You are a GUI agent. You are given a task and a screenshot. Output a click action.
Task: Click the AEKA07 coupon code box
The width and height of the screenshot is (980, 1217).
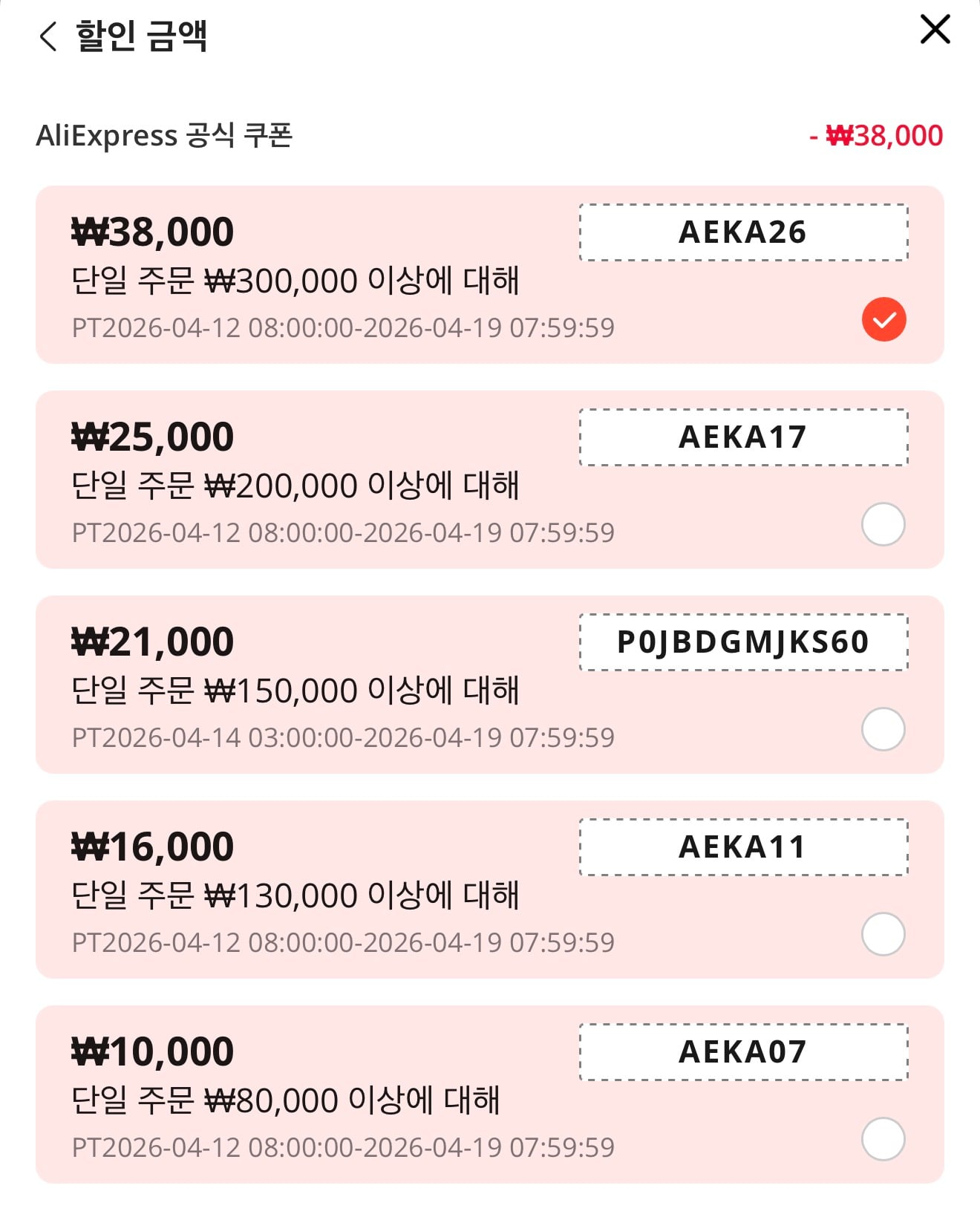coord(743,1051)
